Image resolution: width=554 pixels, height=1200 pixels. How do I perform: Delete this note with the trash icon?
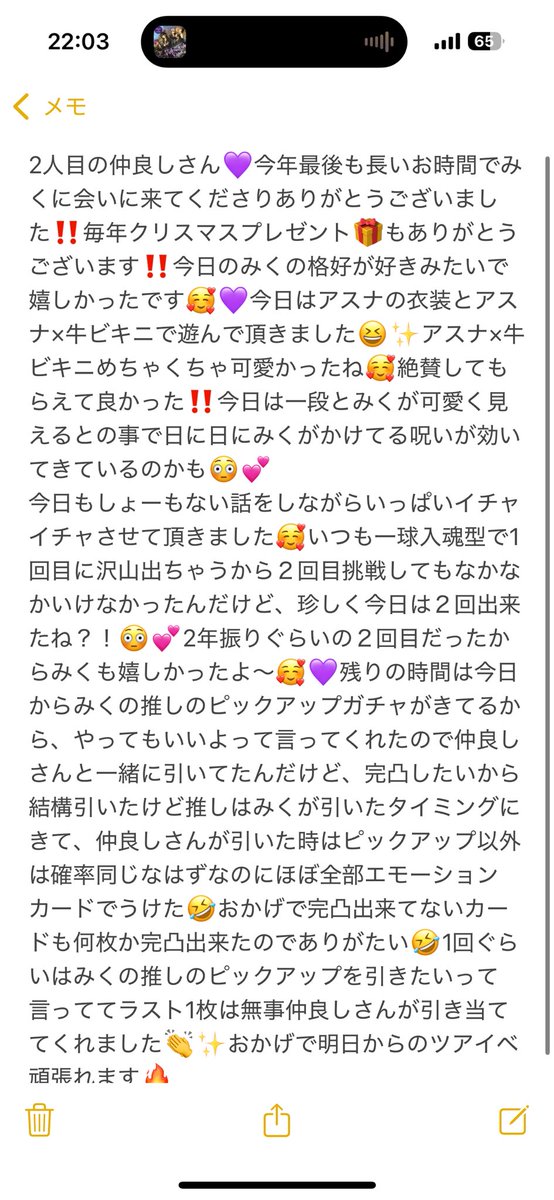point(39,1121)
